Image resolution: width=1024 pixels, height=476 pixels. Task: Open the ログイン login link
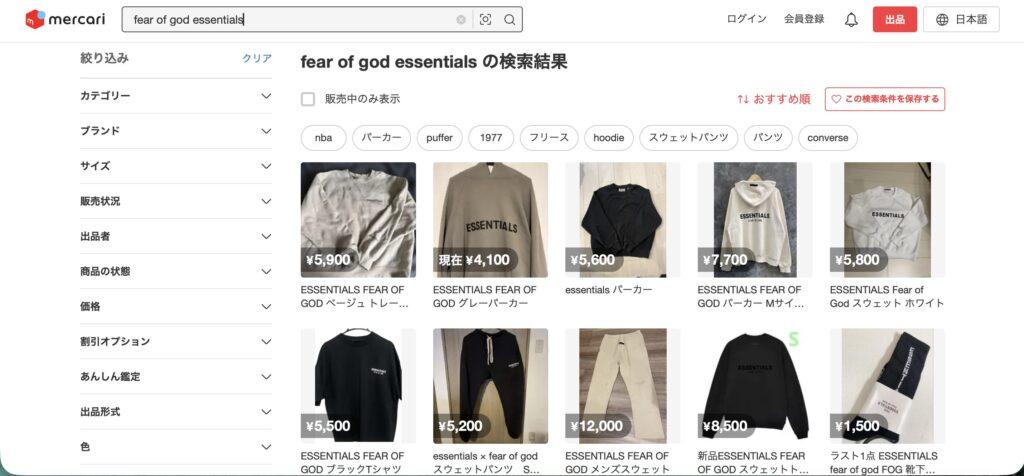[746, 19]
